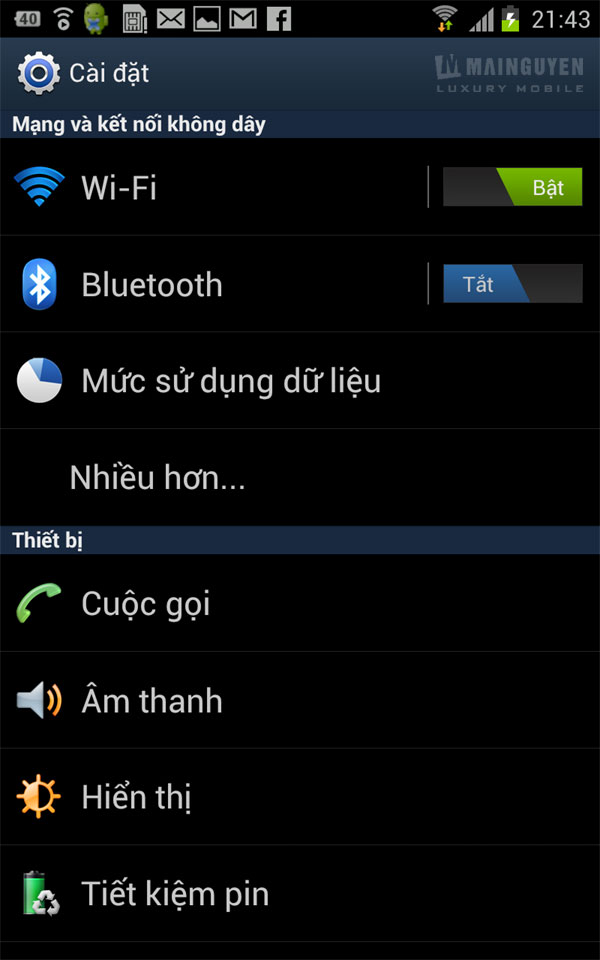The image size is (600, 960).
Task: Open the Bluetooth settings row
Action: tap(214, 283)
